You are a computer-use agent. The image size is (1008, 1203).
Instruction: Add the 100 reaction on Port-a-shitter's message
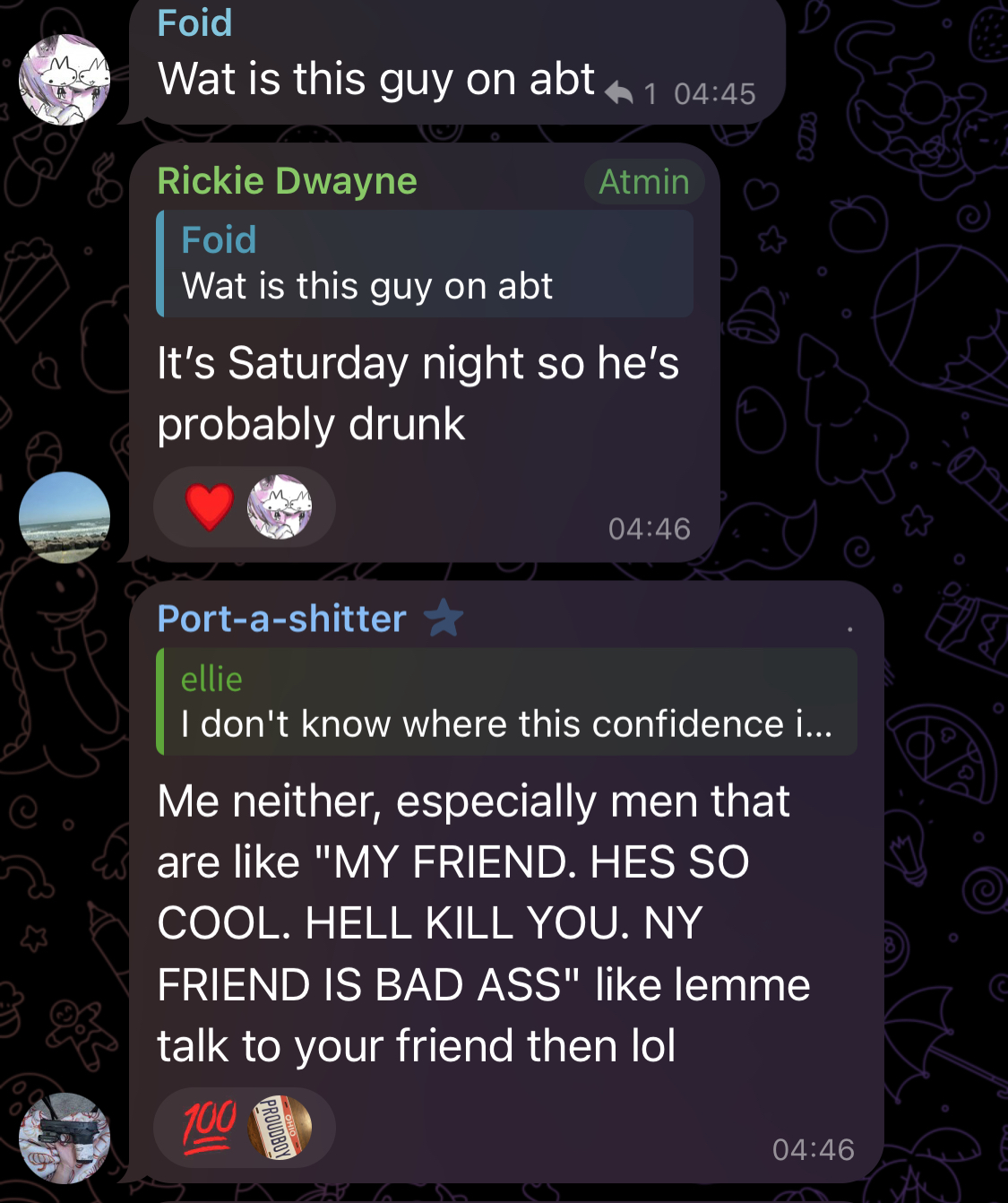[210, 1127]
